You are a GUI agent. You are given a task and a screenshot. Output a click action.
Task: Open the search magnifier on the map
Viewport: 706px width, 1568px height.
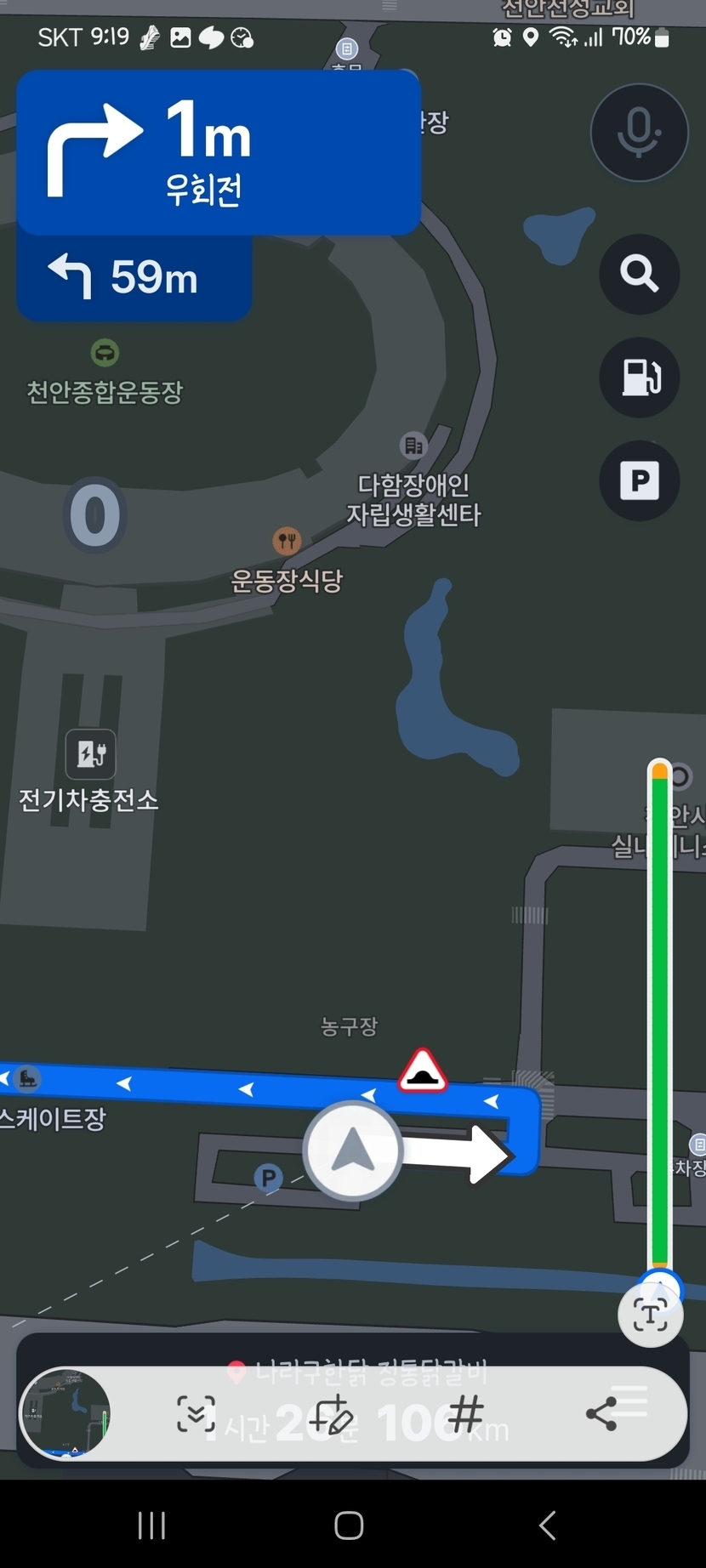coord(639,275)
